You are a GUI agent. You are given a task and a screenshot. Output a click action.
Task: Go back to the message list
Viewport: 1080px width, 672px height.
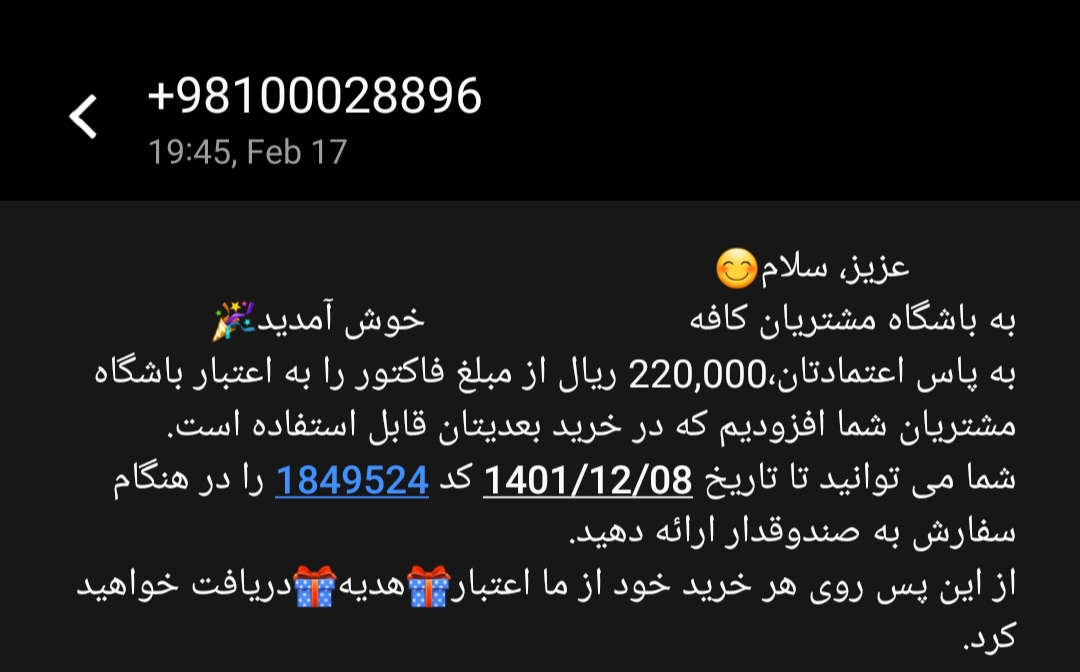pyautogui.click(x=83, y=117)
